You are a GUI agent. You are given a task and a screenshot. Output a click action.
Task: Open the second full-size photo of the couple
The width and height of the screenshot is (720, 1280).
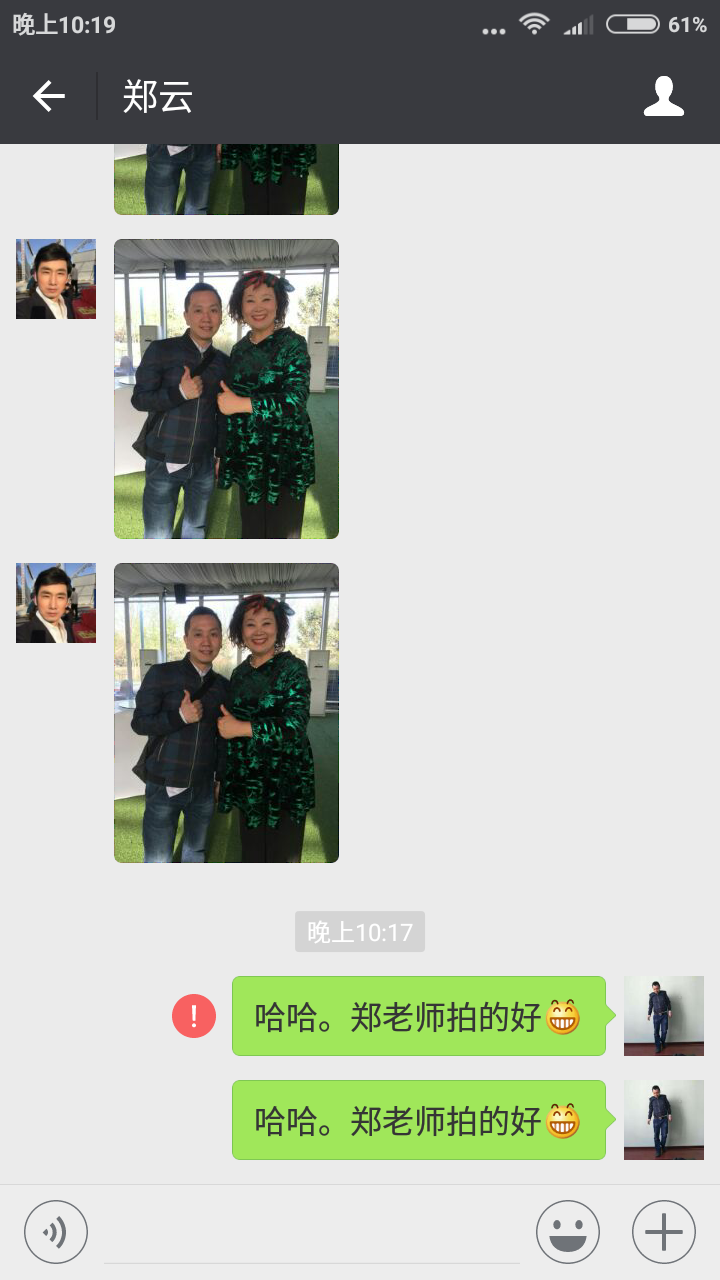coord(226,712)
